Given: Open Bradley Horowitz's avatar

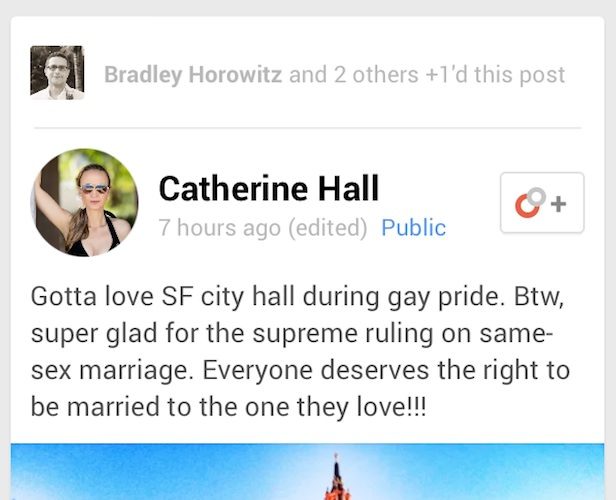Looking at the screenshot, I should (x=57, y=73).
